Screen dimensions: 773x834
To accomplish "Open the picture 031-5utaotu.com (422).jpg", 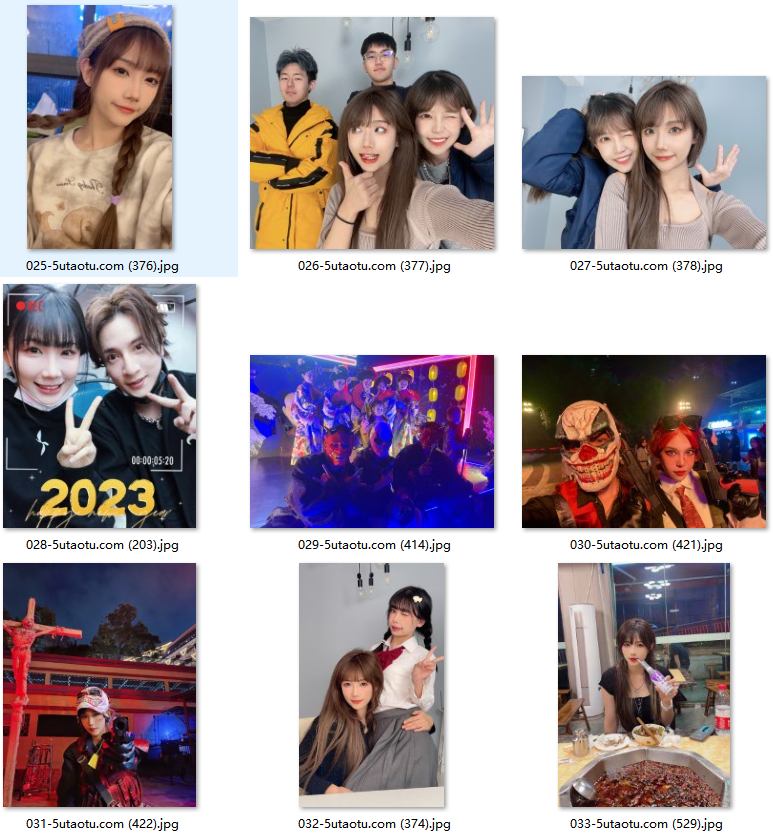I will (x=100, y=685).
